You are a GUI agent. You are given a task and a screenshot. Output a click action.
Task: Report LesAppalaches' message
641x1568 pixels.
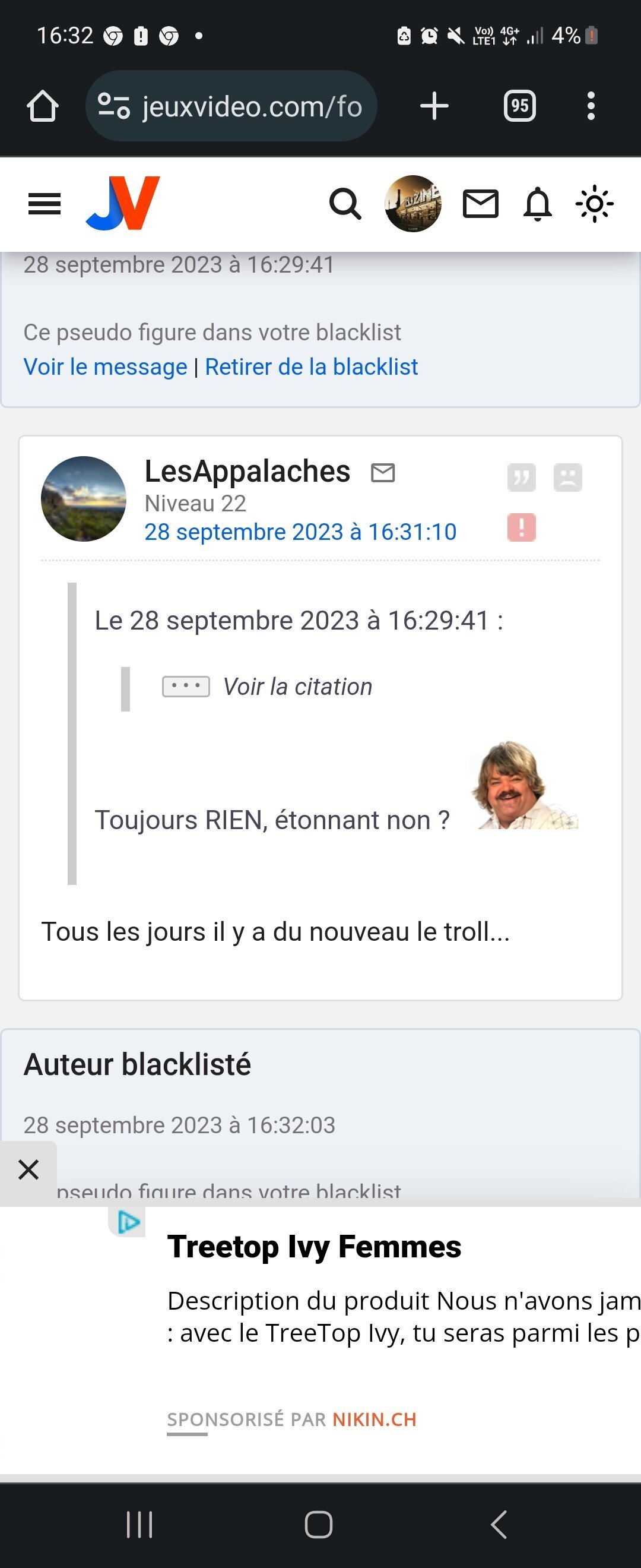pos(521,527)
